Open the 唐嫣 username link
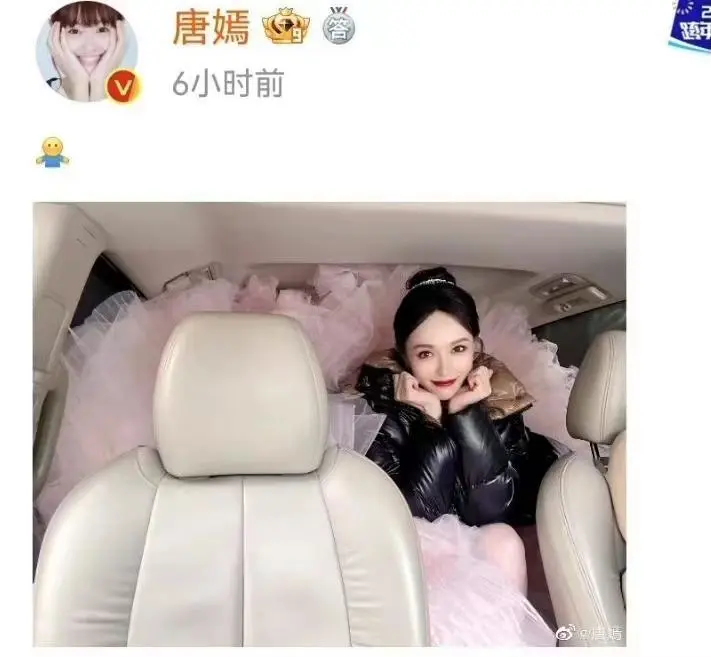Image resolution: width=711 pixels, height=657 pixels. pyautogui.click(x=211, y=27)
